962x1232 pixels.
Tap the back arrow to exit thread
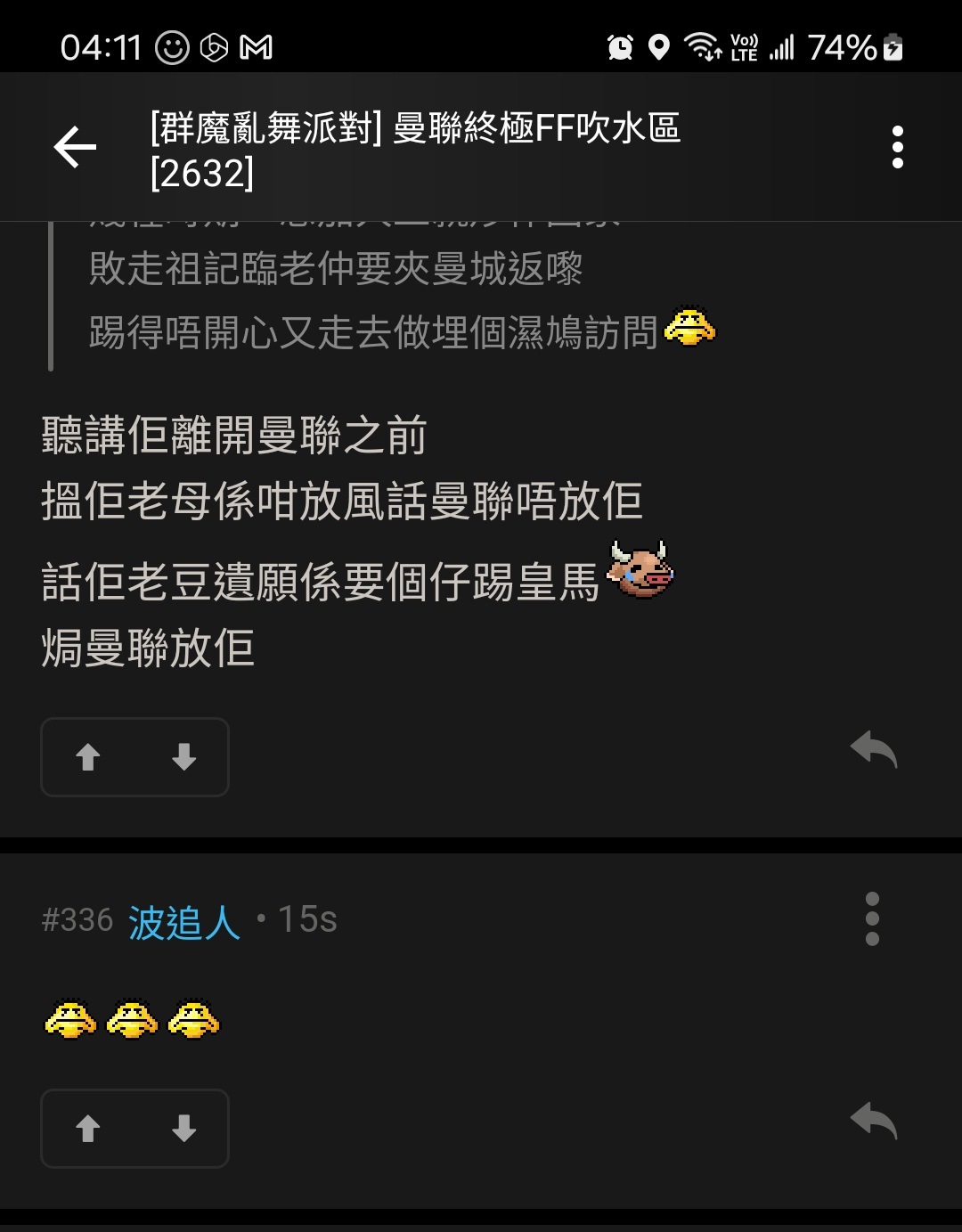75,146
